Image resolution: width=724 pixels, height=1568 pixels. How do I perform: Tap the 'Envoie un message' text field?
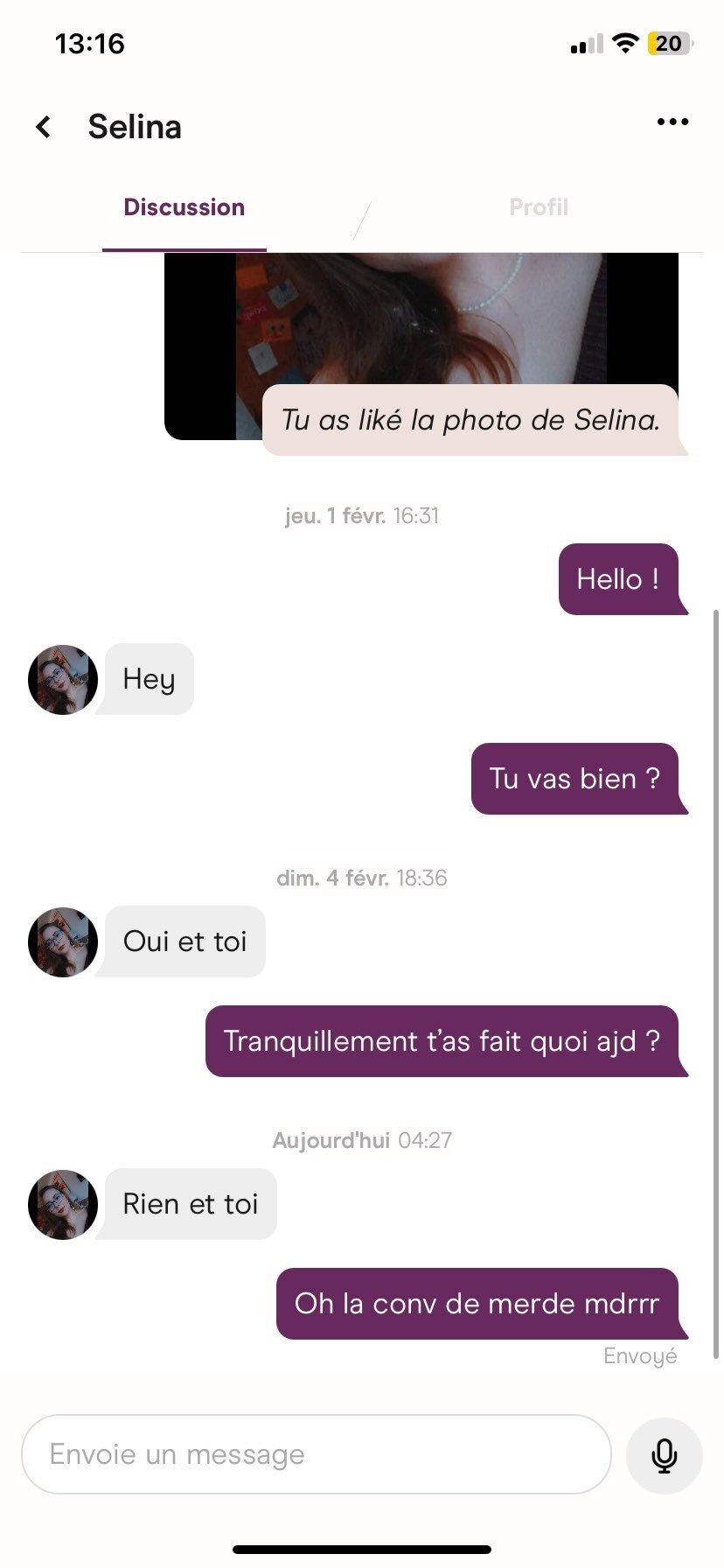click(316, 1454)
